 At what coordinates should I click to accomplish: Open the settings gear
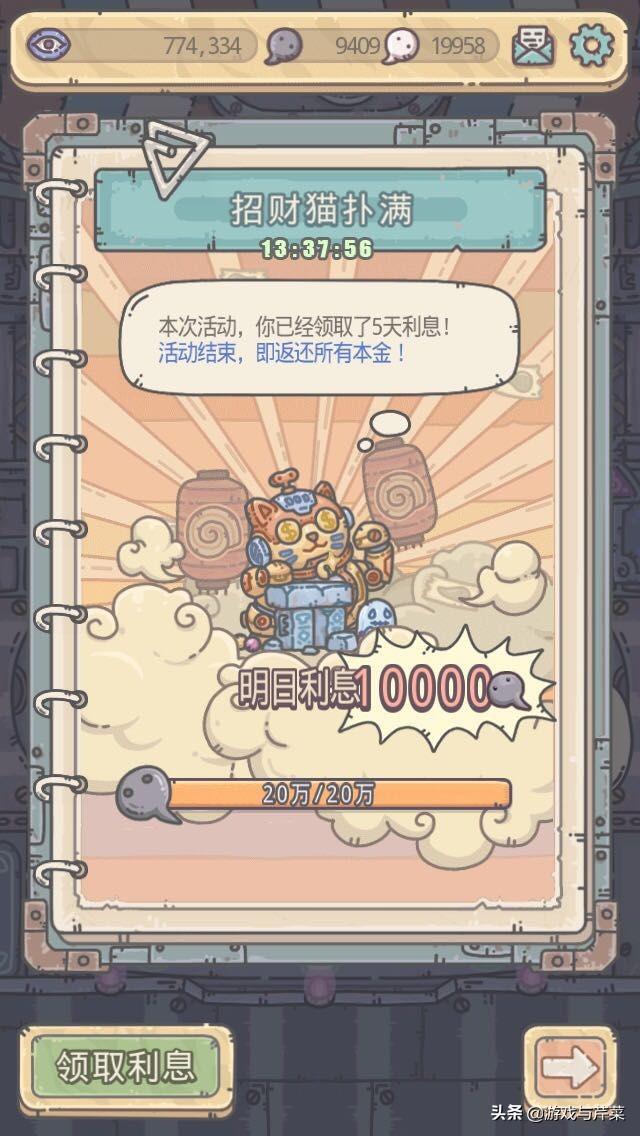click(591, 46)
